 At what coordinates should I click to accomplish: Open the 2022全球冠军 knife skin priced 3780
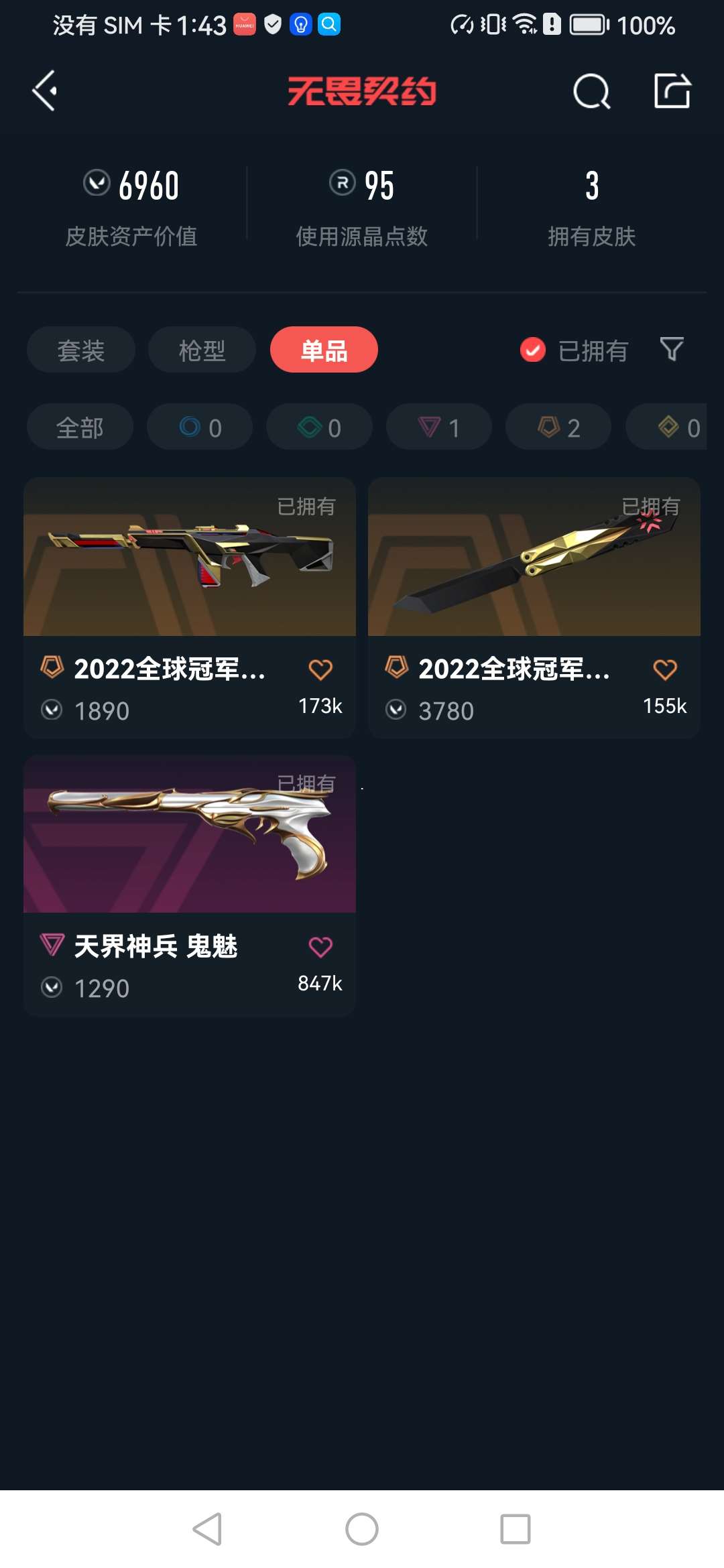pos(534,576)
